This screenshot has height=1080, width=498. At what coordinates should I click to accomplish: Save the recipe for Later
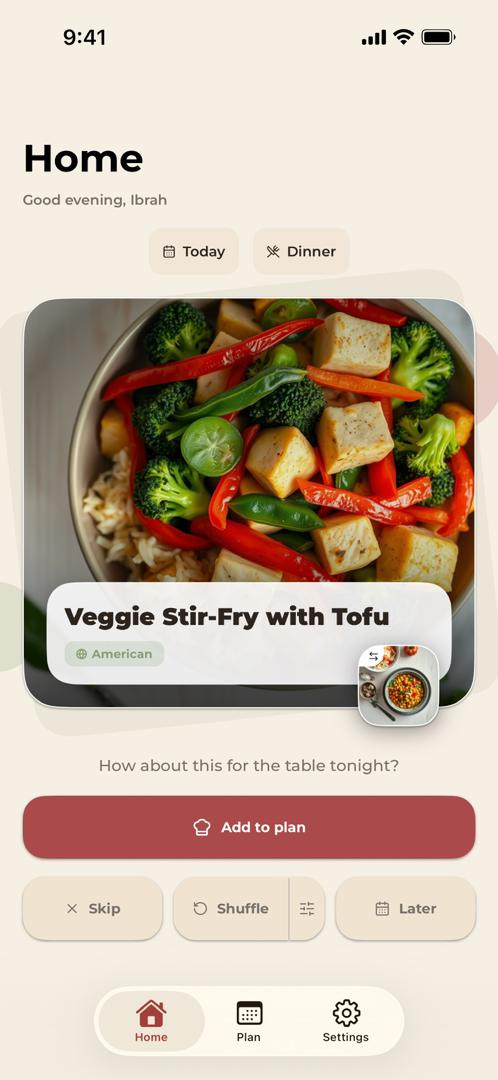coord(406,908)
